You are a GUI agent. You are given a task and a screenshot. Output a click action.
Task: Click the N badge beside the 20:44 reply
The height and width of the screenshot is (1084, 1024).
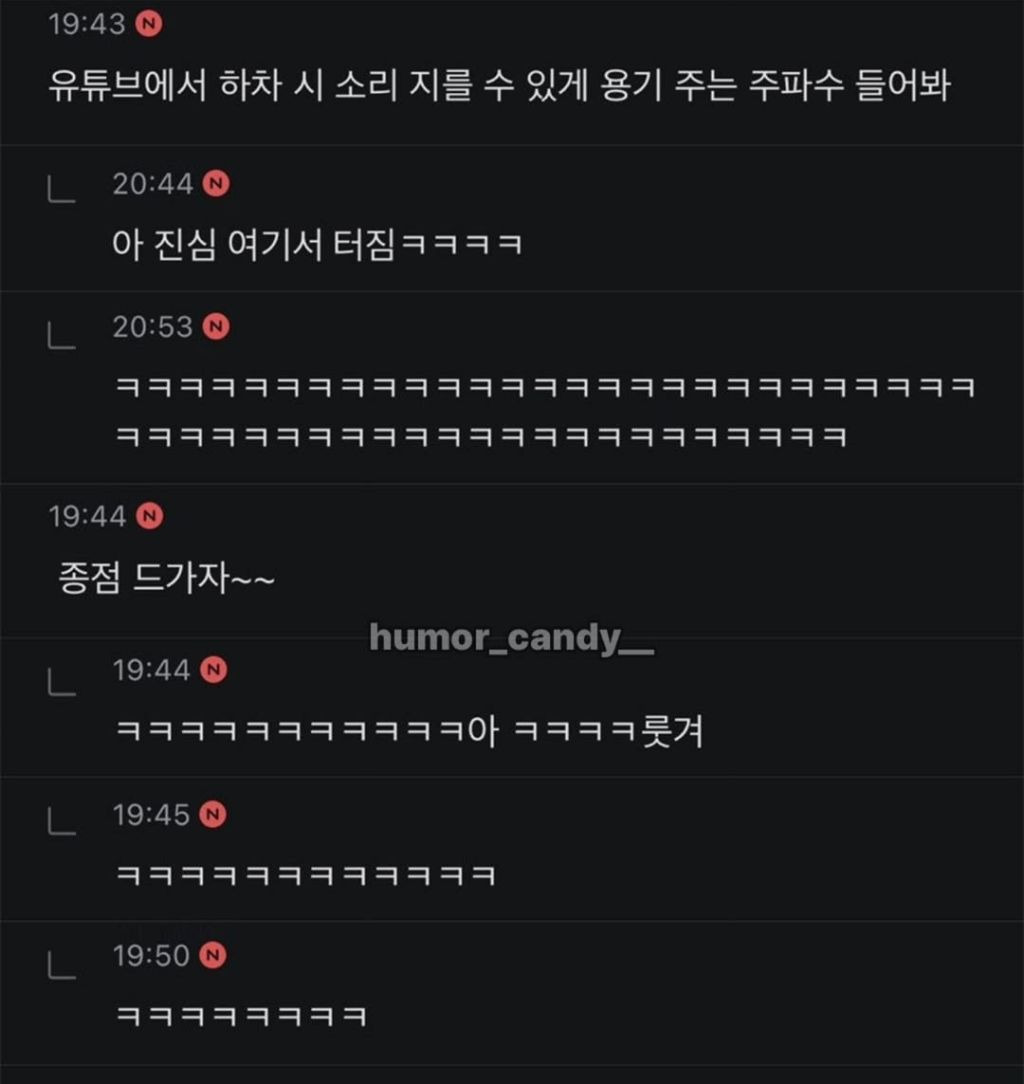213,184
